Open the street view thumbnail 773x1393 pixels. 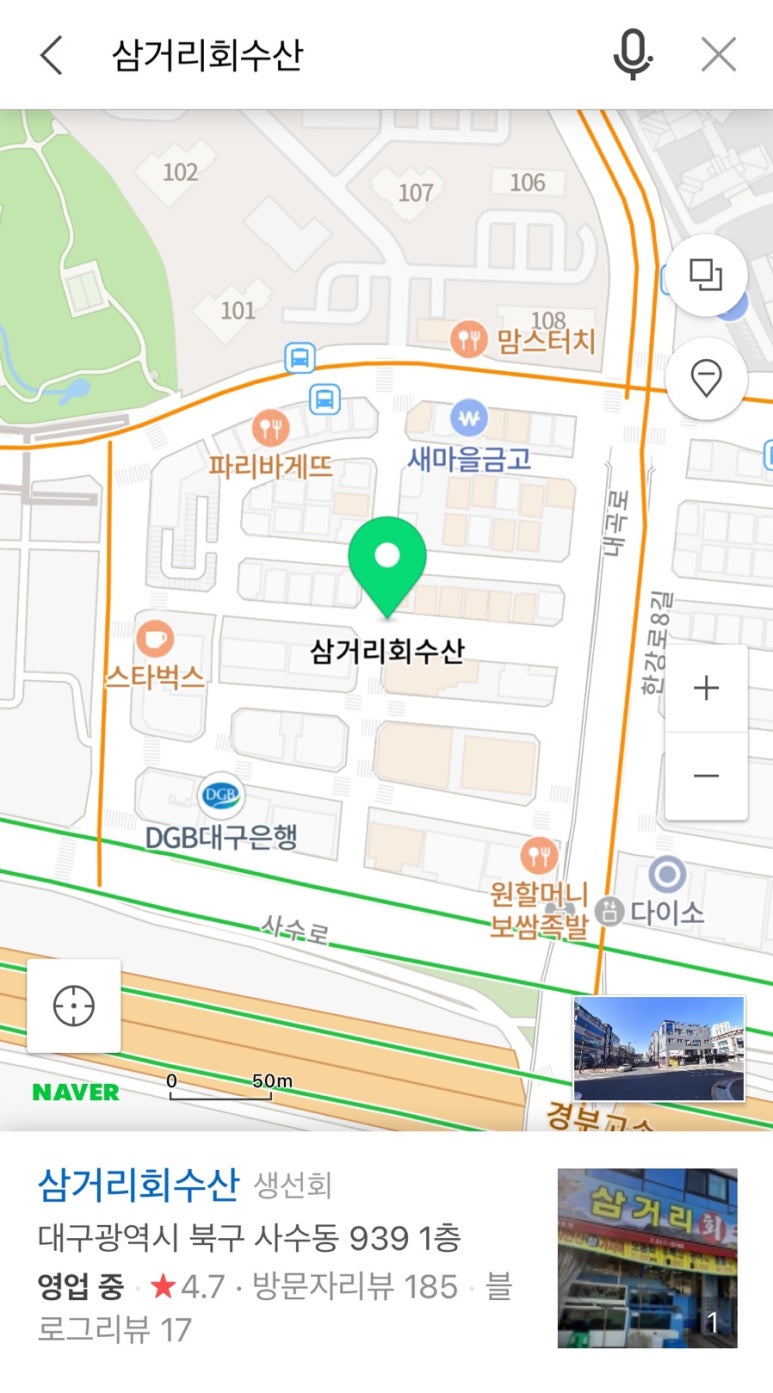658,1048
